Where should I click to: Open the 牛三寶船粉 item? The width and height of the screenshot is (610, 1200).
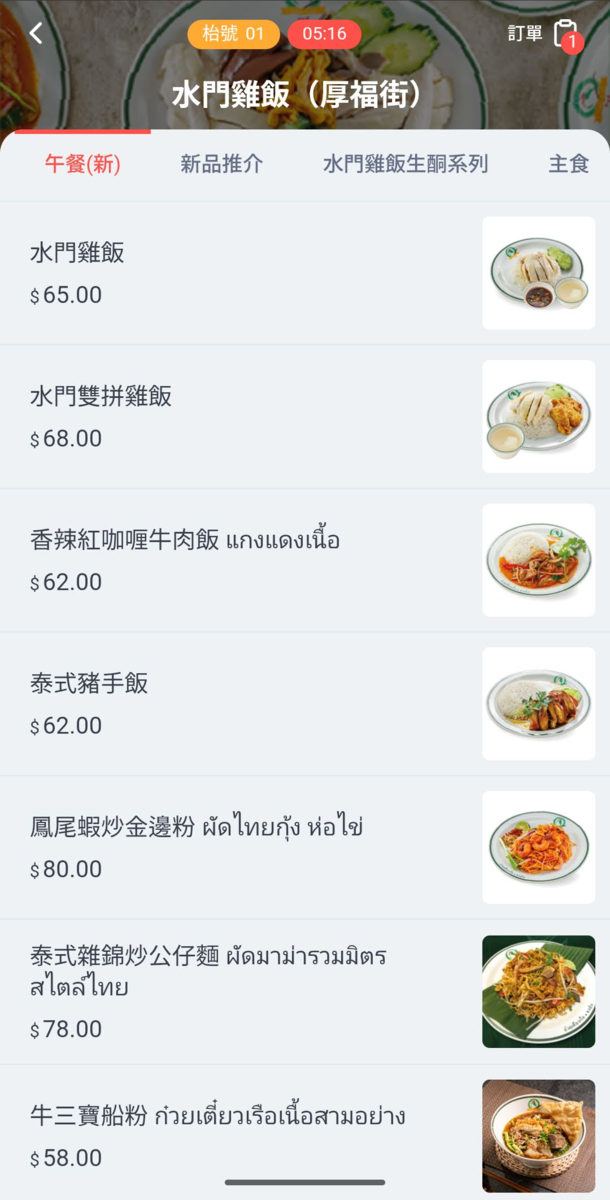coord(305,1133)
